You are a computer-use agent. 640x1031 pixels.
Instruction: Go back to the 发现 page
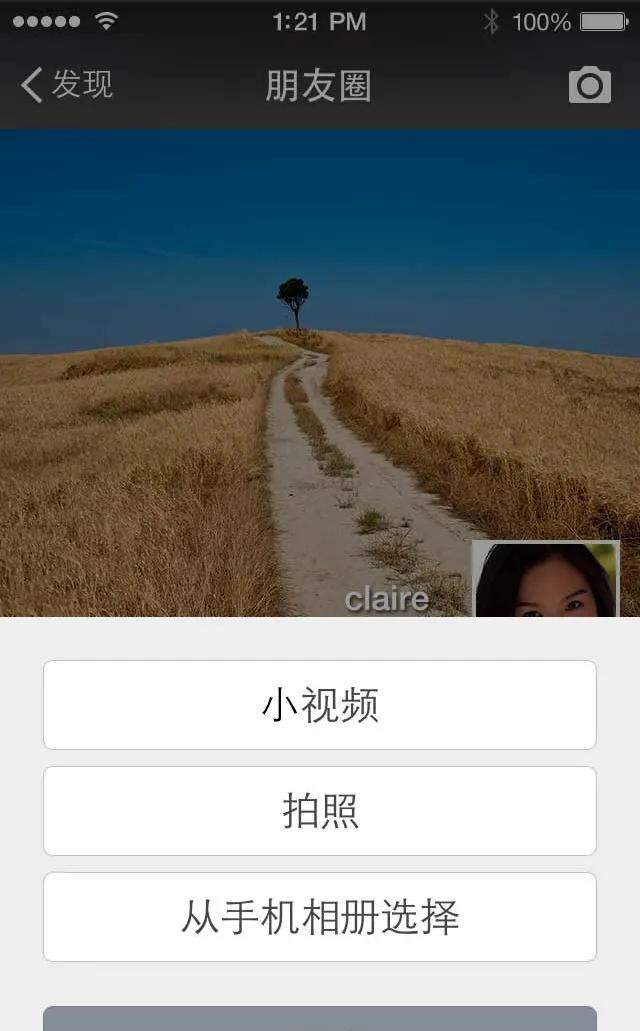pyautogui.click(x=66, y=85)
